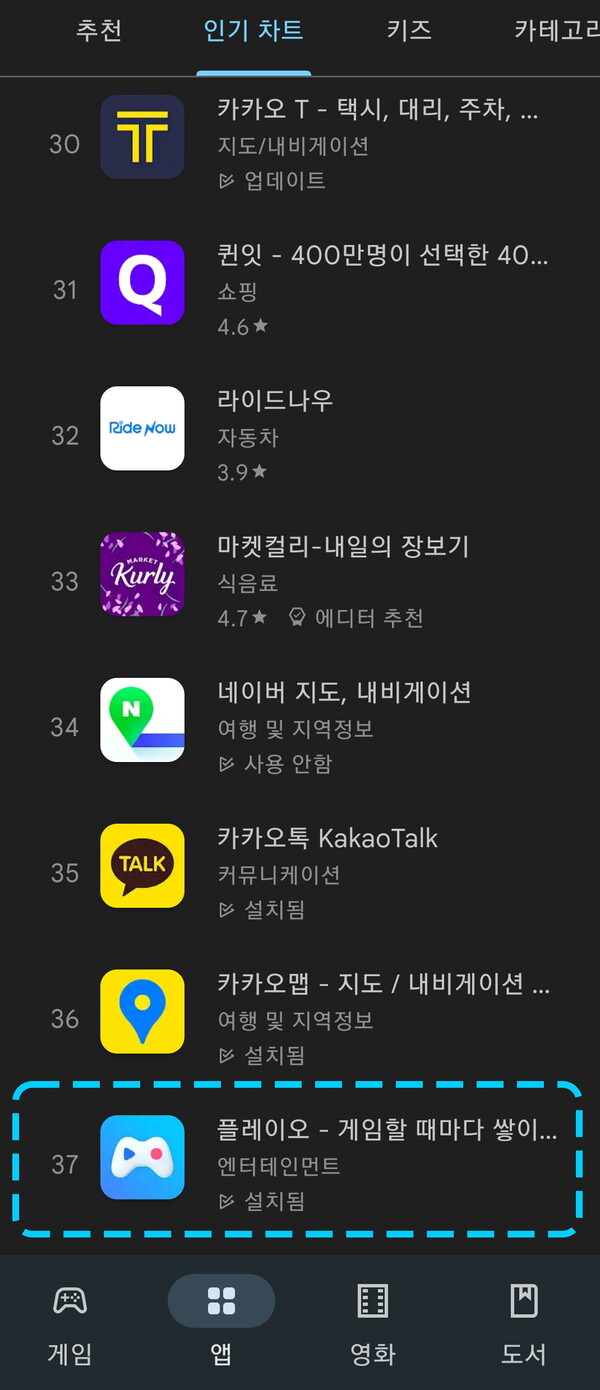Switch to the 영화 section
This screenshot has width=600, height=1390.
372,1323
